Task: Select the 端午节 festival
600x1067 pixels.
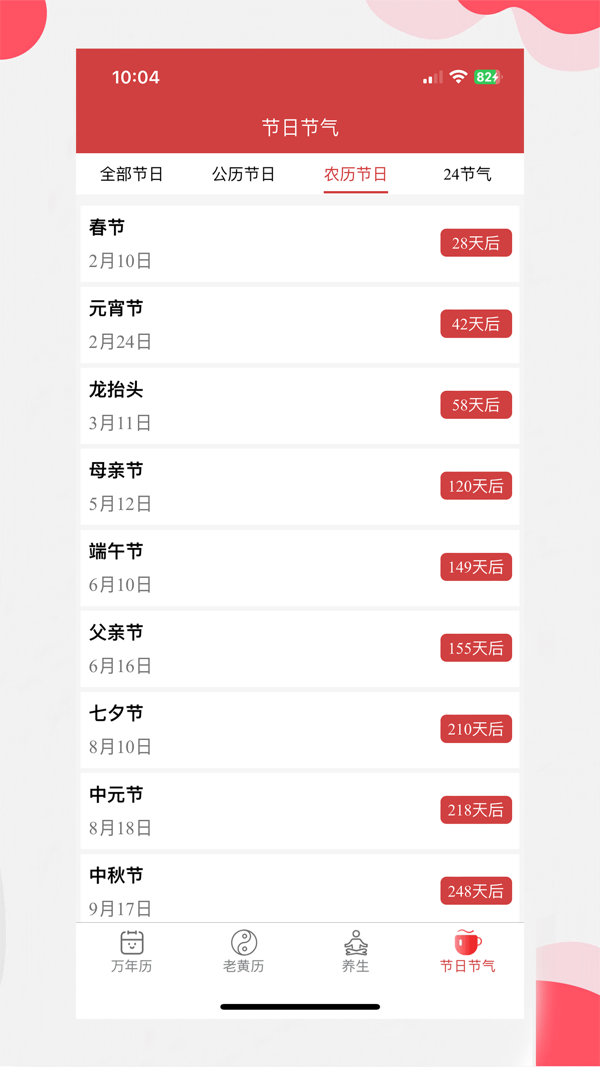Action: tap(299, 567)
